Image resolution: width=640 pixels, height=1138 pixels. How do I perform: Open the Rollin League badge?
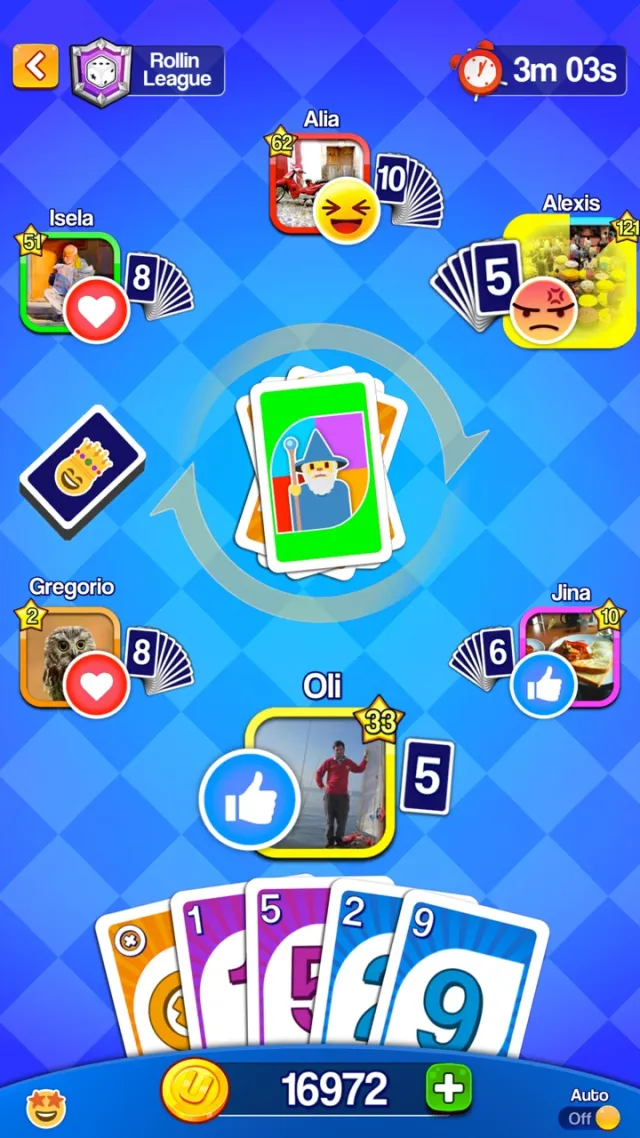pyautogui.click(x=148, y=69)
